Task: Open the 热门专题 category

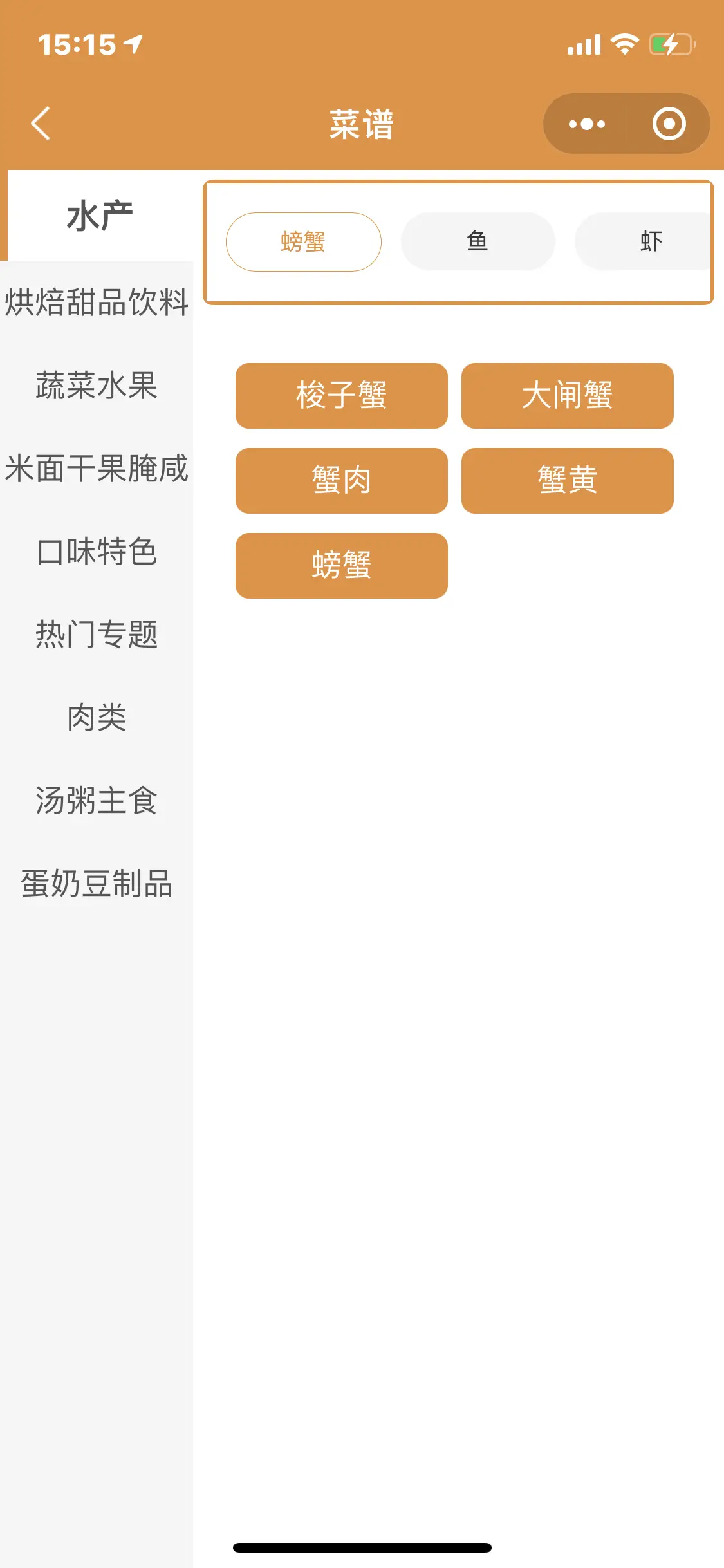Action: (97, 634)
